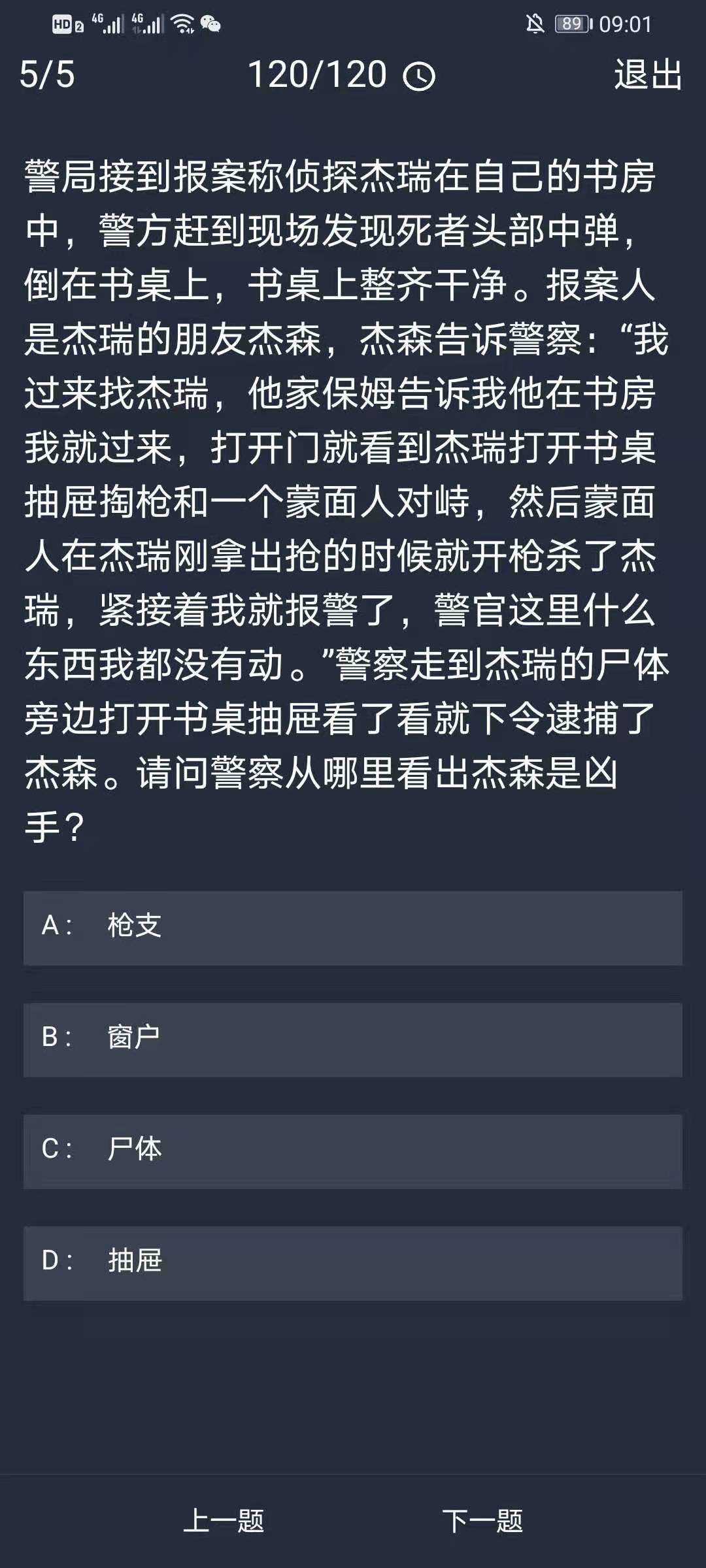Choose option B: 窗户

coord(353,1039)
